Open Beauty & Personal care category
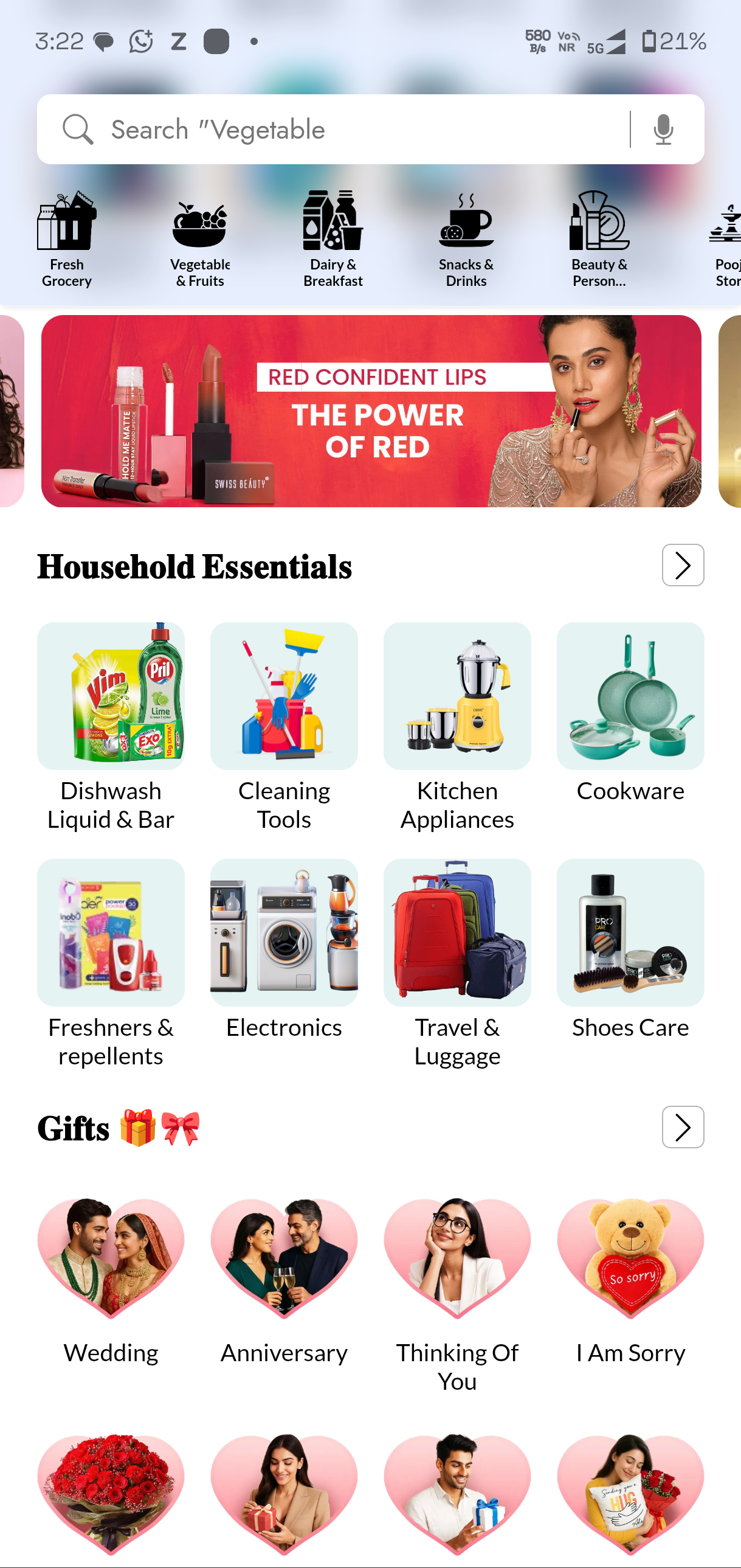The height and width of the screenshot is (1568, 741). pos(599,238)
